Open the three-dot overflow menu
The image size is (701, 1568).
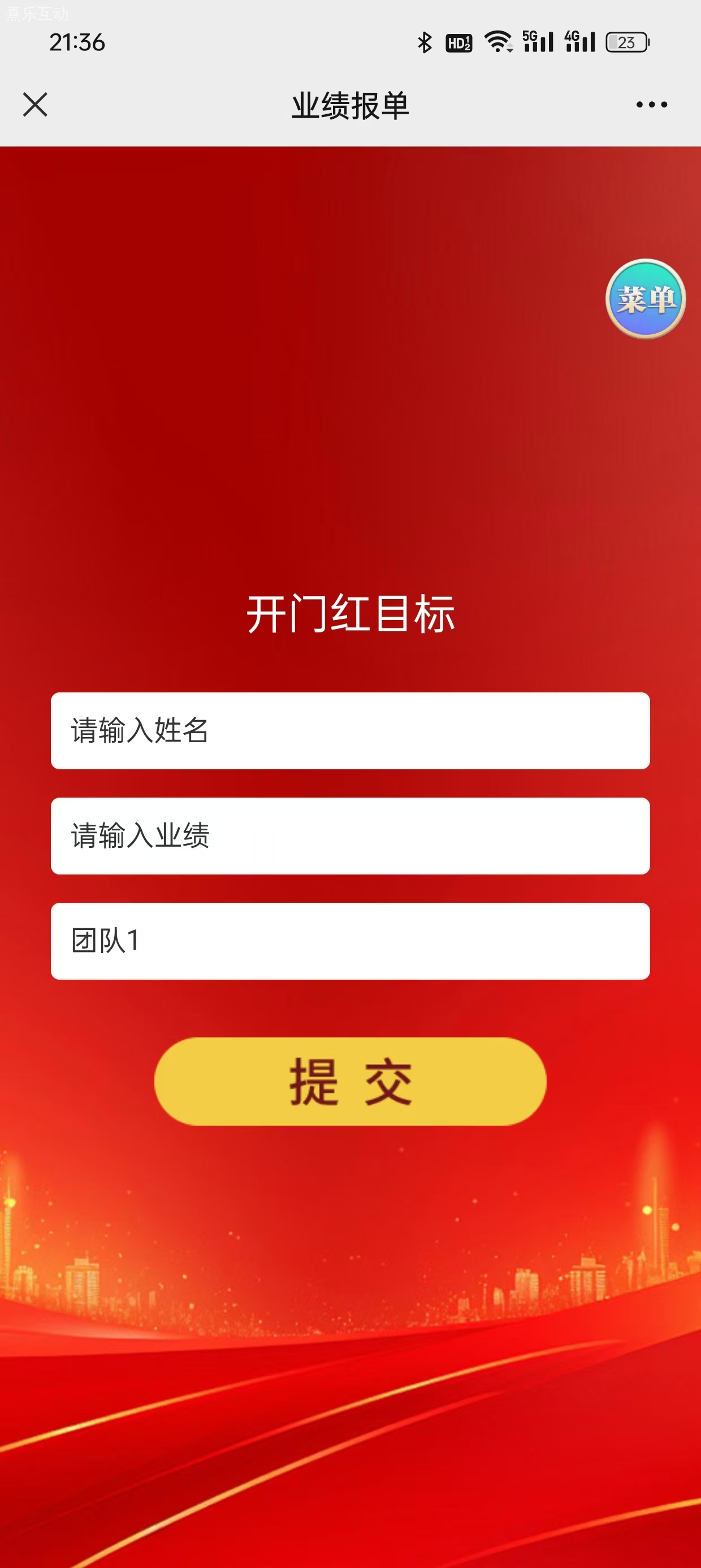[x=651, y=105]
